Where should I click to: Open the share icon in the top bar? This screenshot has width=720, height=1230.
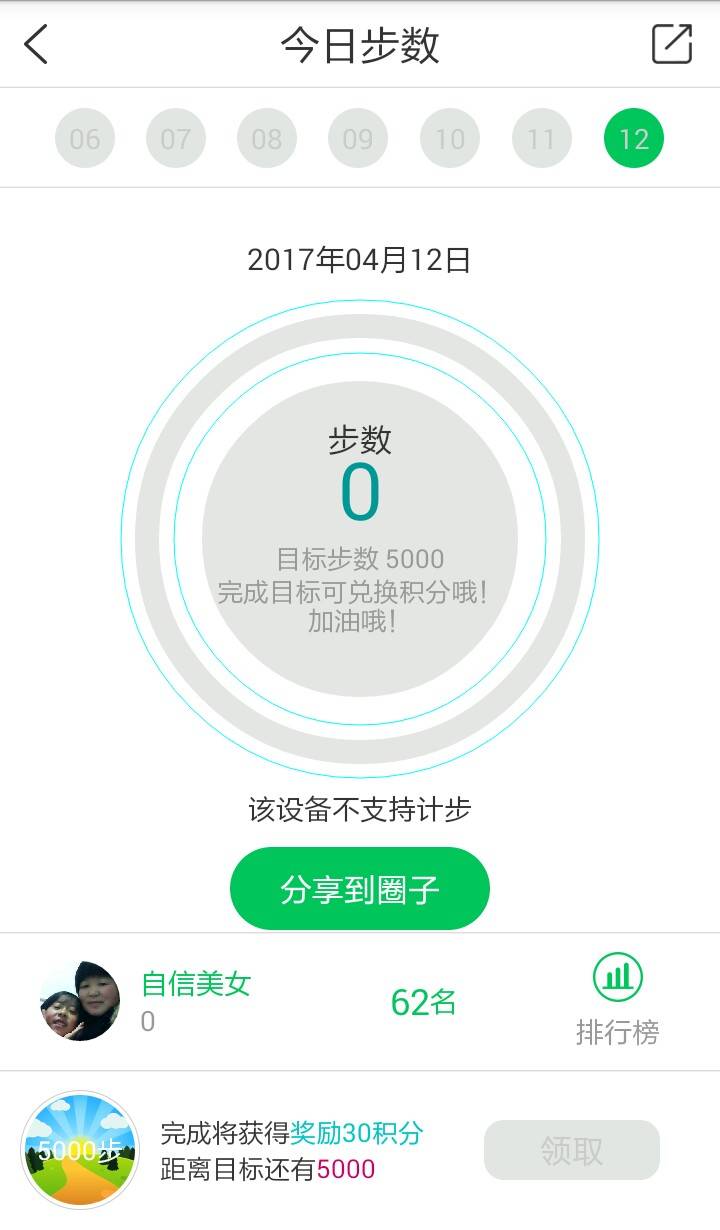[672, 45]
